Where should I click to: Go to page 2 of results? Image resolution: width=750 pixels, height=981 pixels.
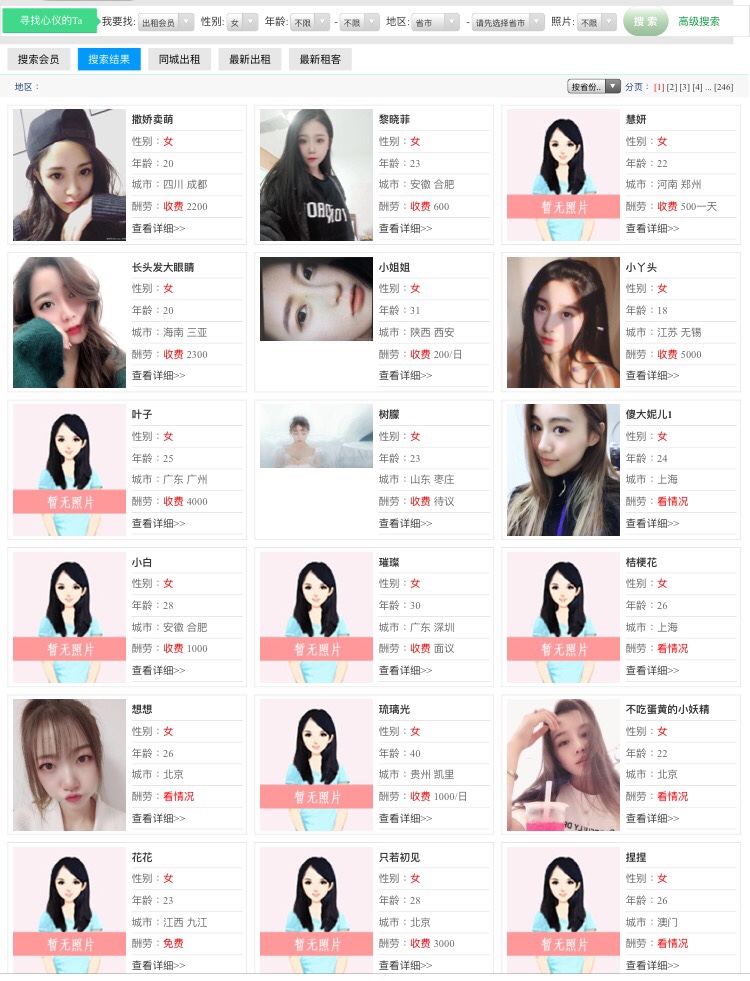coord(672,87)
